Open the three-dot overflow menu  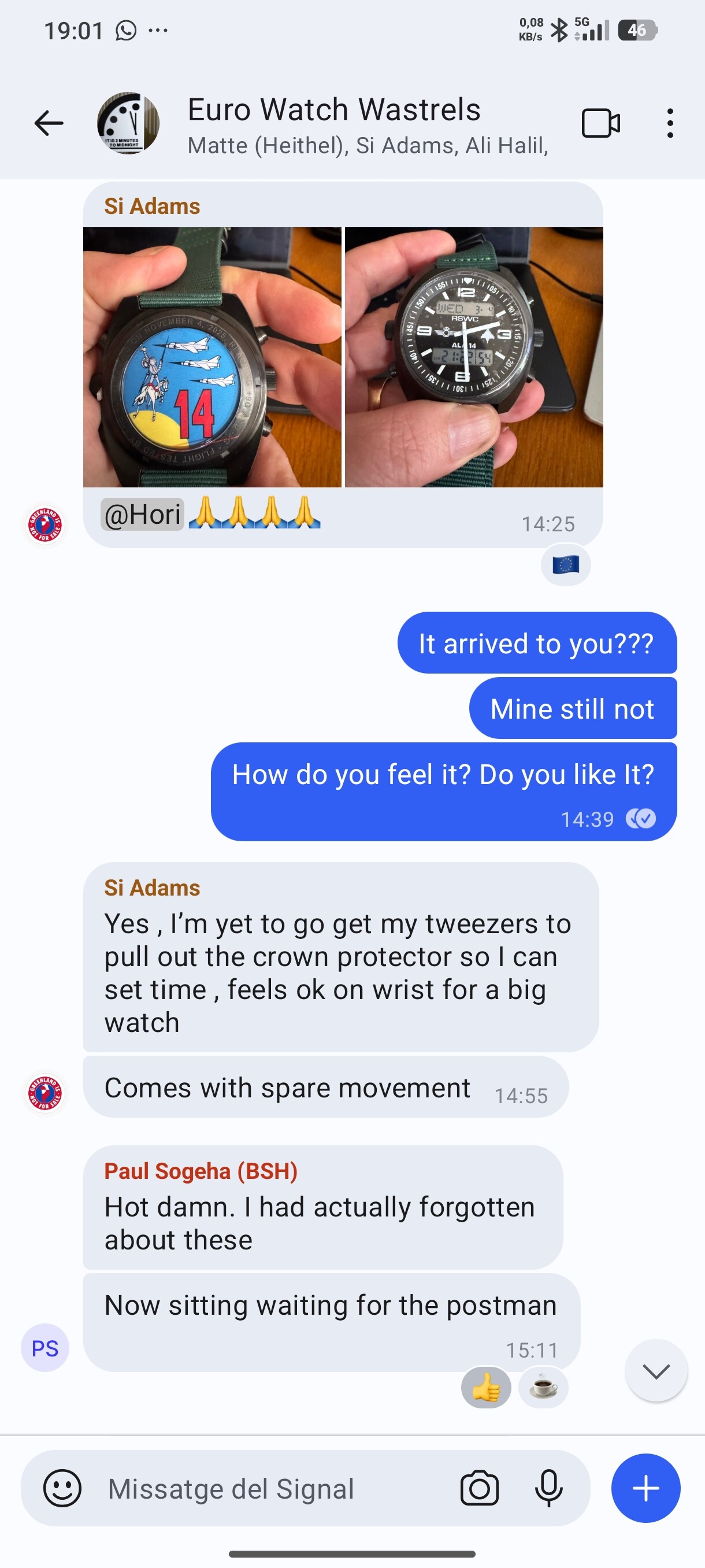coord(670,124)
